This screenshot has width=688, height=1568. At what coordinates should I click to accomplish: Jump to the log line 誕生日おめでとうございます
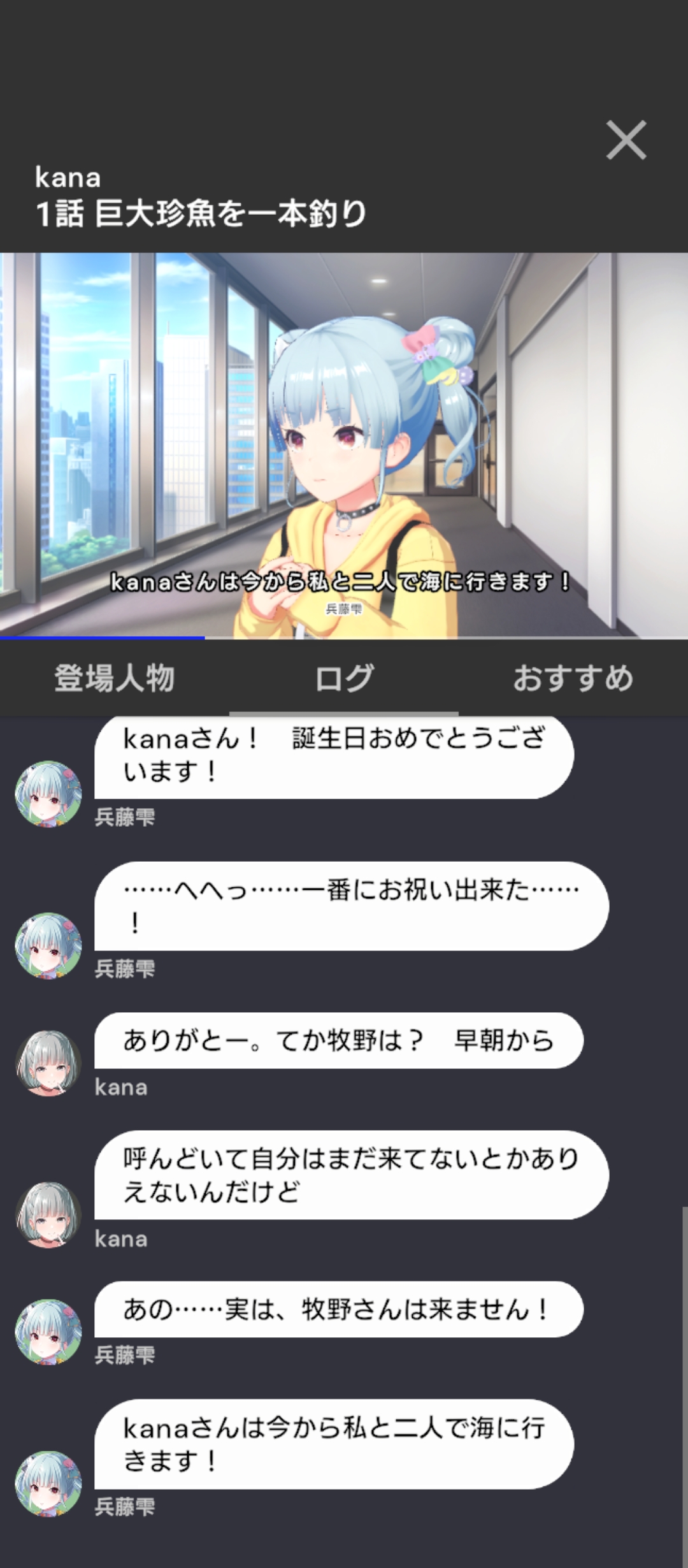[334, 756]
